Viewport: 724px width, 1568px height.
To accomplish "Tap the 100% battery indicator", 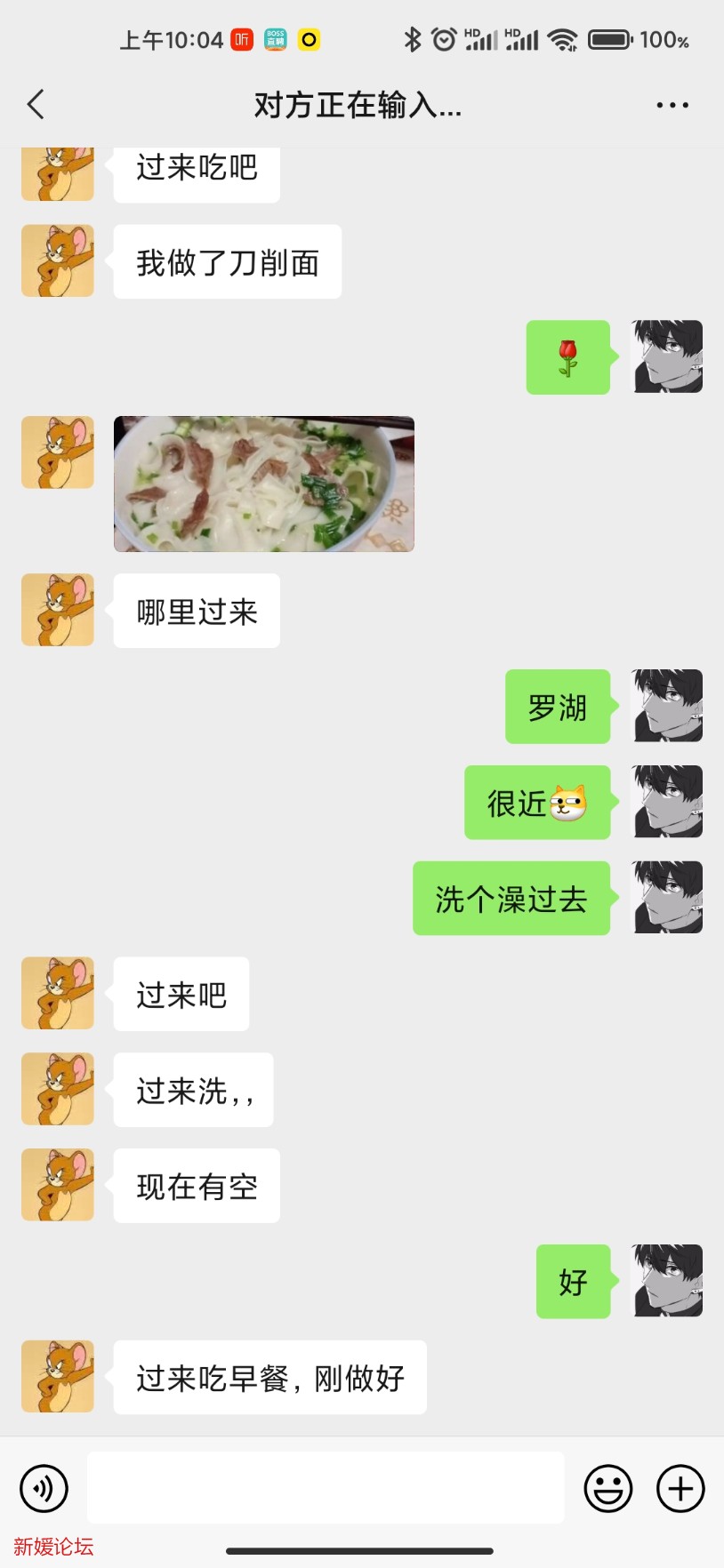I will point(625,39).
